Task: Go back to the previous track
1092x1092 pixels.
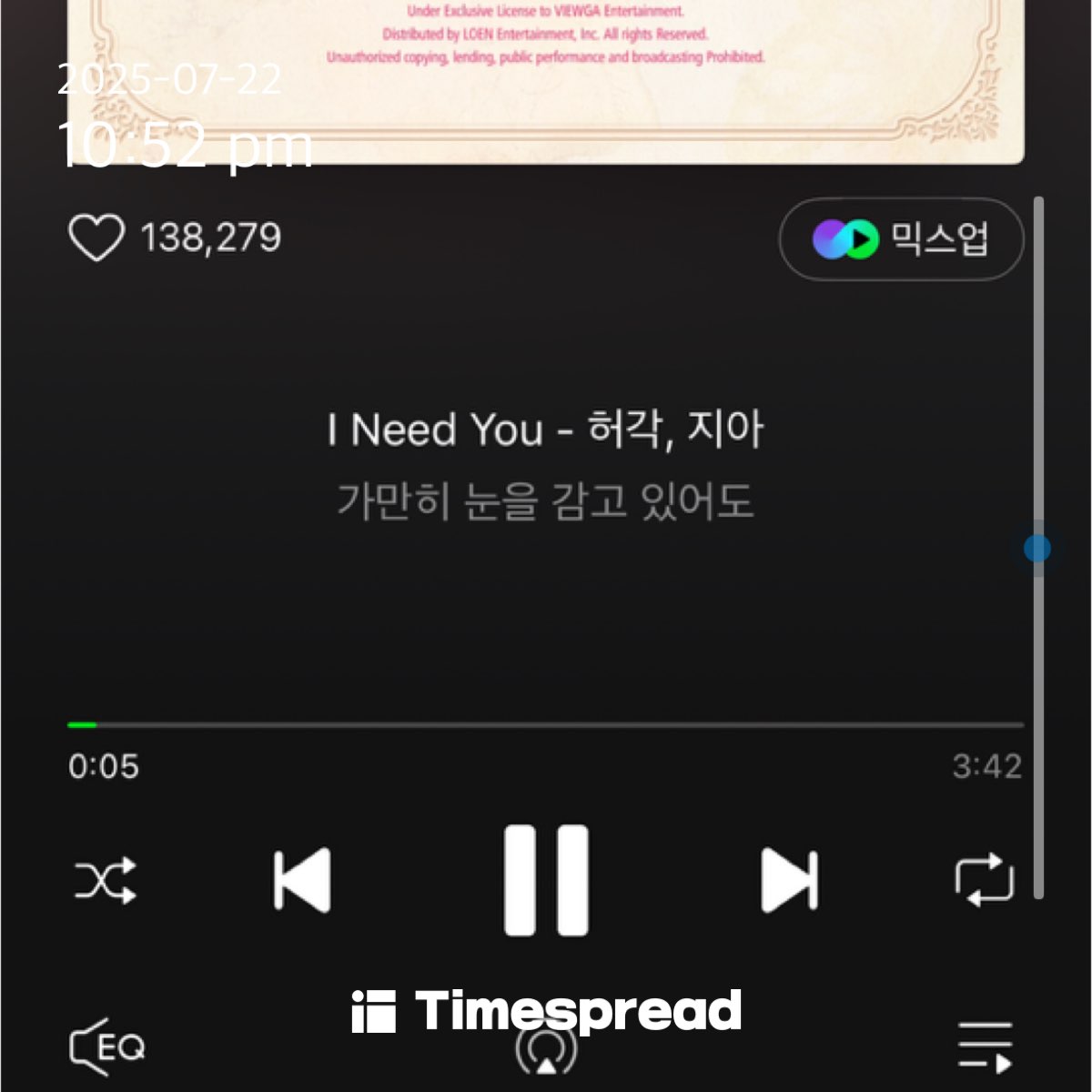Action: [302, 880]
